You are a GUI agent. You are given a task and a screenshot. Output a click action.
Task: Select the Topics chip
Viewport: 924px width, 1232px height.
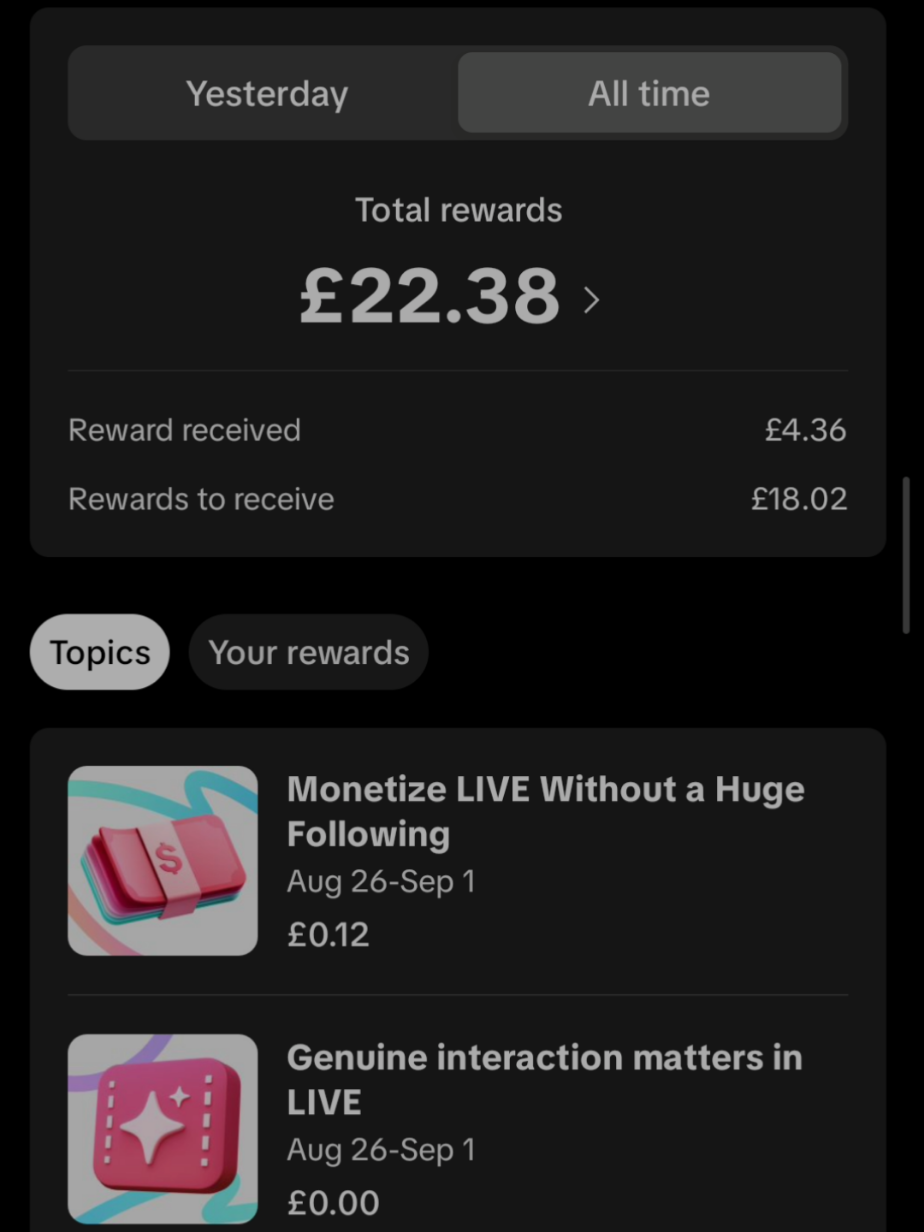(100, 652)
